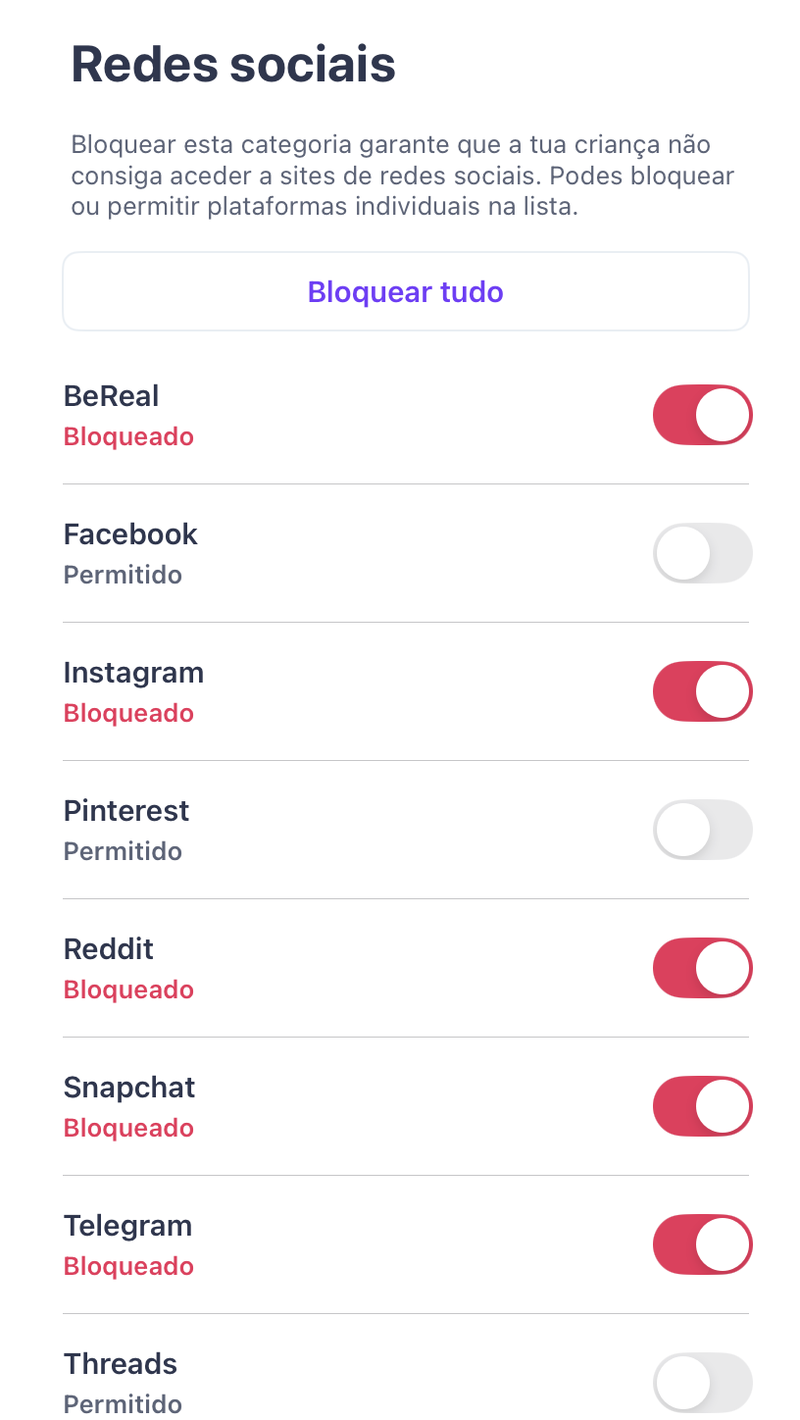800x1420 pixels.
Task: Block Facebook using its switch
Action: (x=702, y=553)
